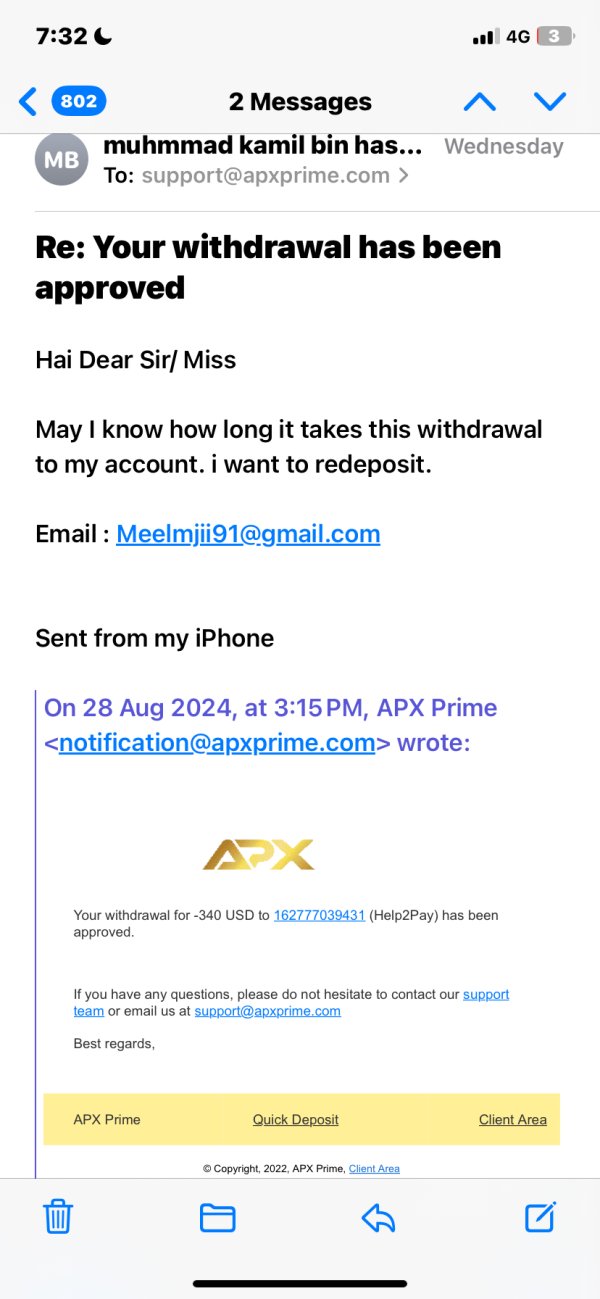Go back to the mailbox list
The width and height of the screenshot is (600, 1299).
[x=62, y=101]
